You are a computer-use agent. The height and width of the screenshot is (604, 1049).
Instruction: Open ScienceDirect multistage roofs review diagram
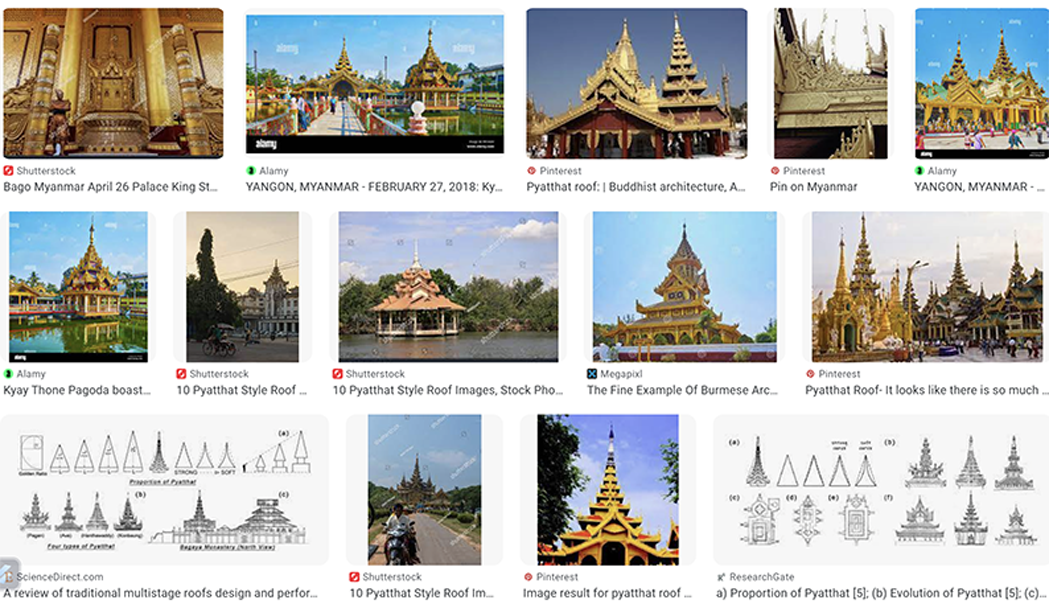pyautogui.click(x=164, y=490)
